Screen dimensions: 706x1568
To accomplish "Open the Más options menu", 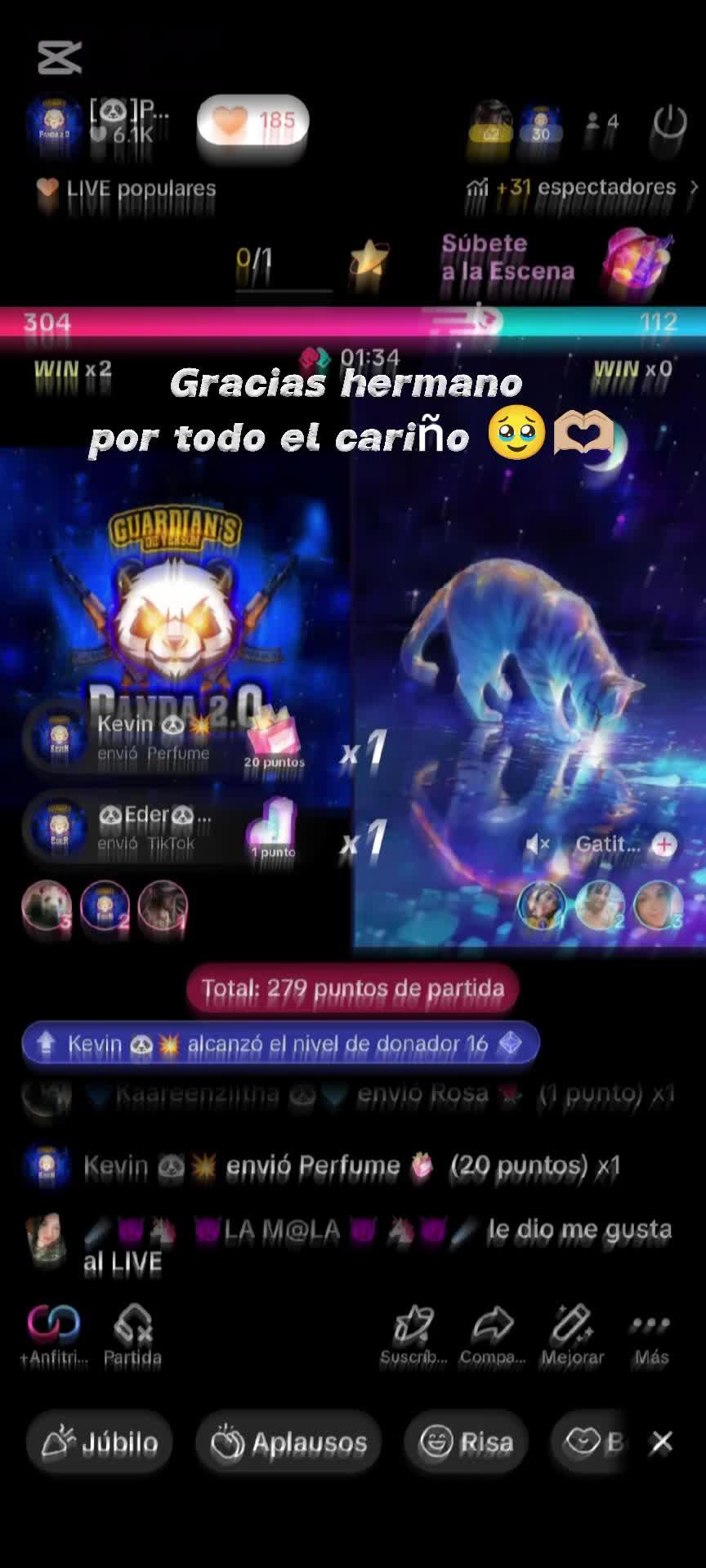I will point(651,1336).
